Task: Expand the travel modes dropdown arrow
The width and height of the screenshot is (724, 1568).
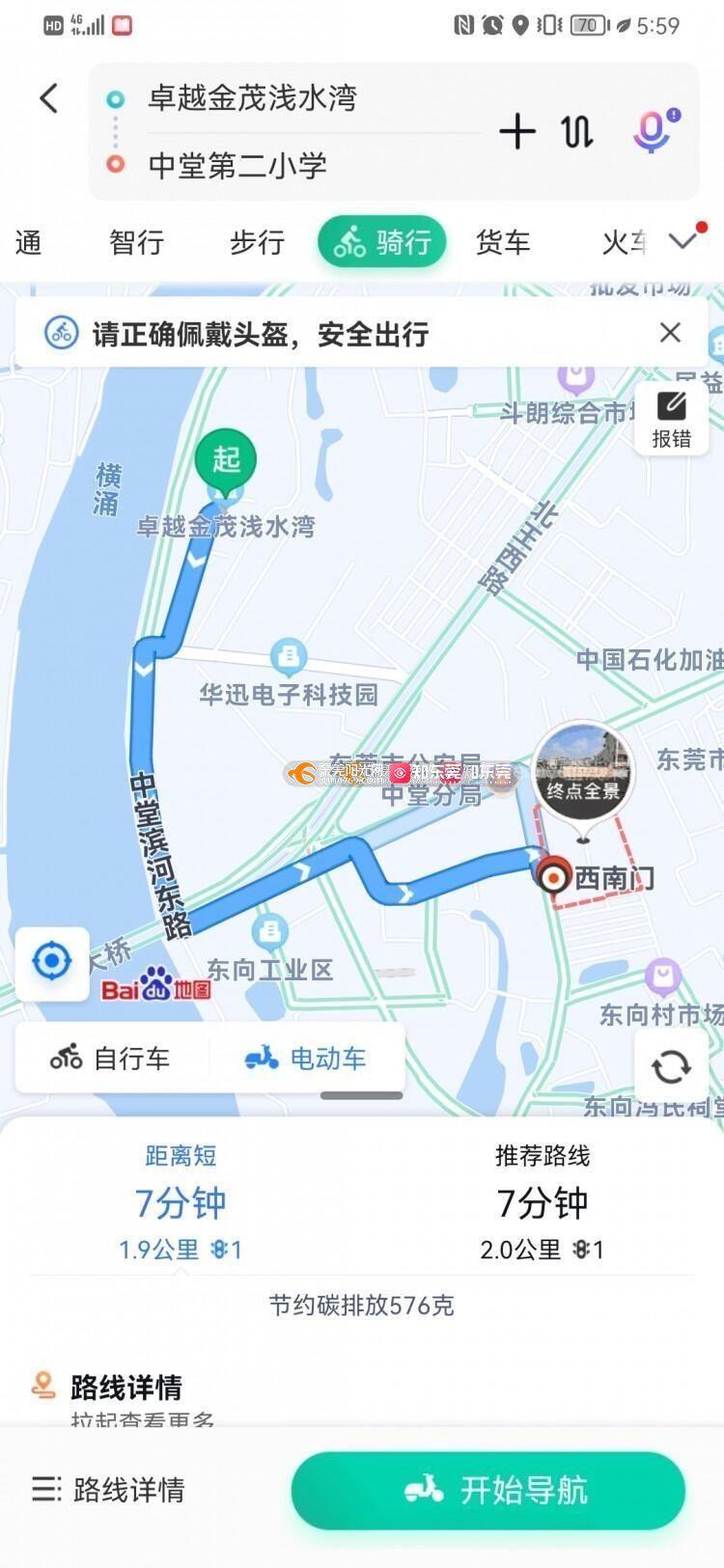Action: pyautogui.click(x=683, y=239)
